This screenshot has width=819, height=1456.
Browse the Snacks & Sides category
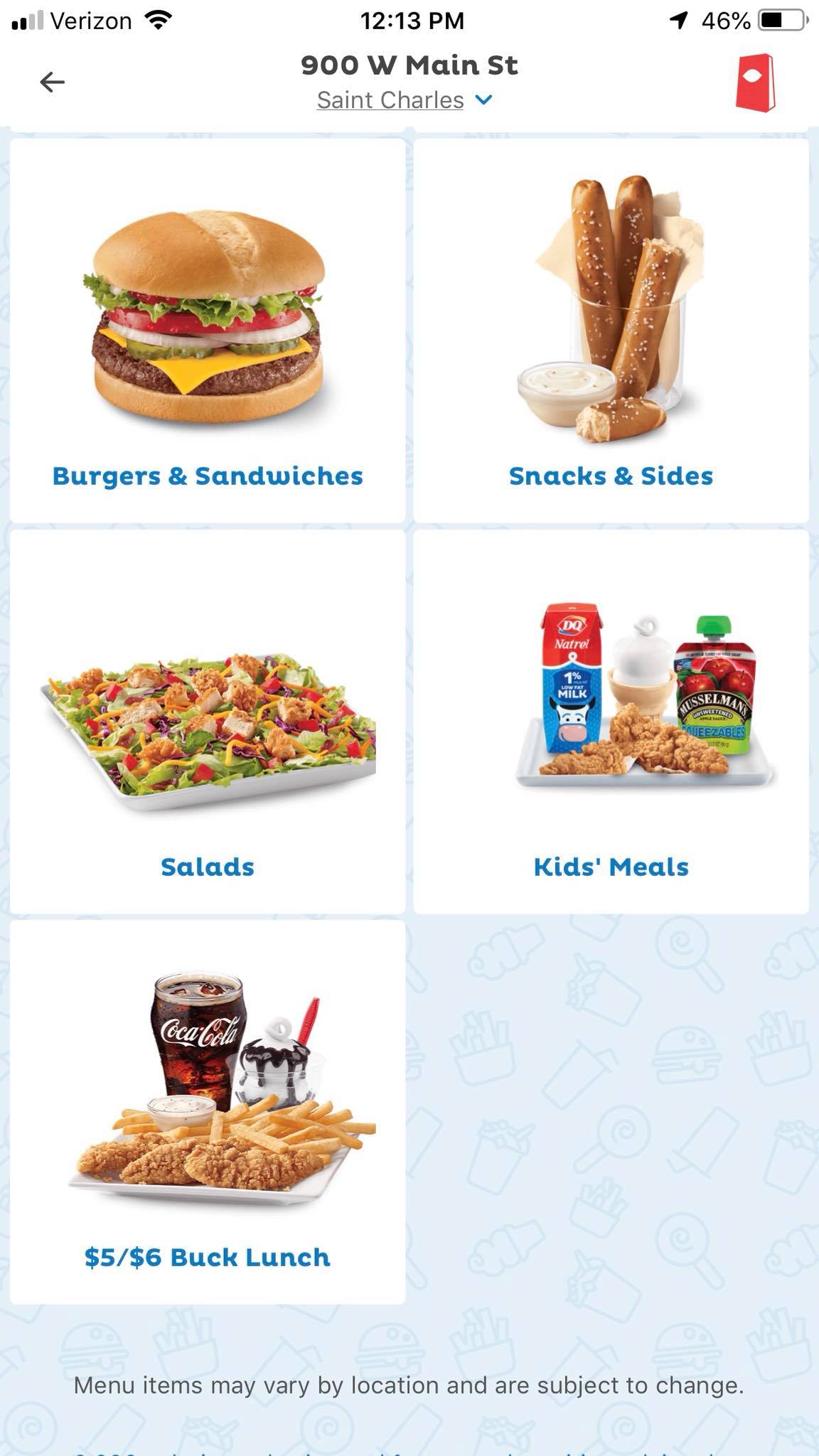tap(611, 331)
